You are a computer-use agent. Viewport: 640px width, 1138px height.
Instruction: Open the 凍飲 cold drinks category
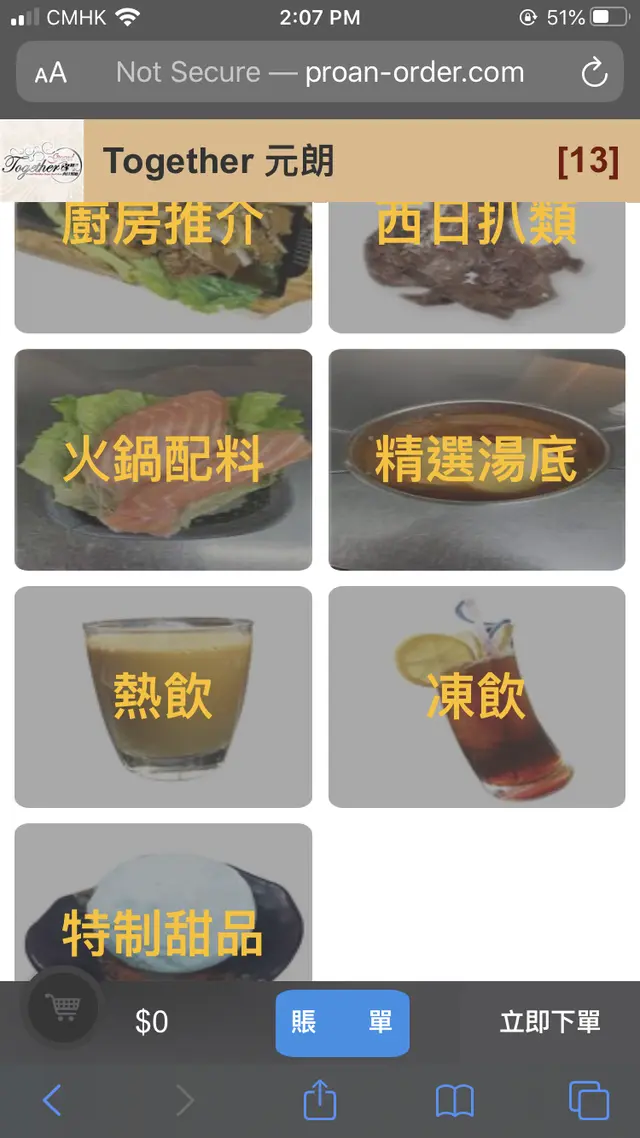pos(477,696)
